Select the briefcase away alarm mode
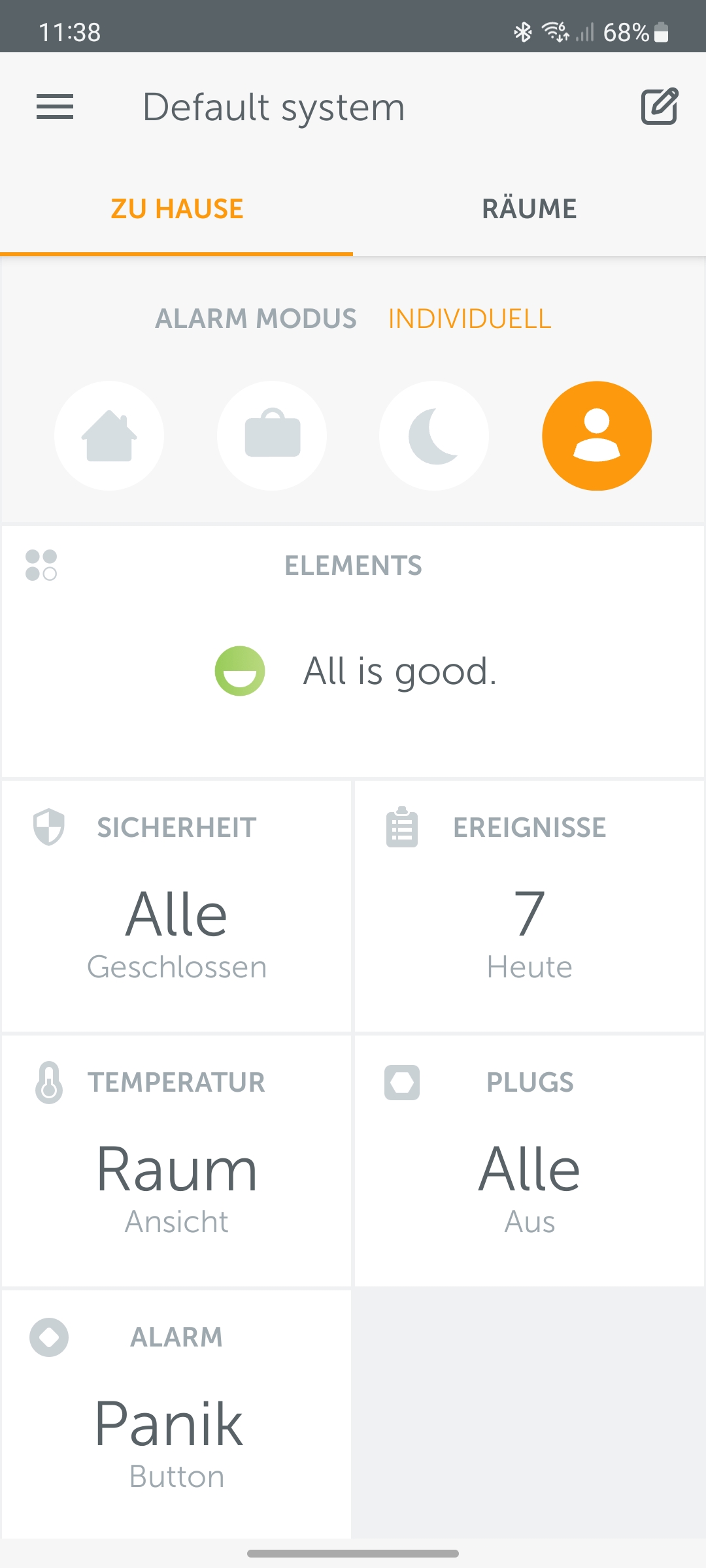 (x=272, y=436)
